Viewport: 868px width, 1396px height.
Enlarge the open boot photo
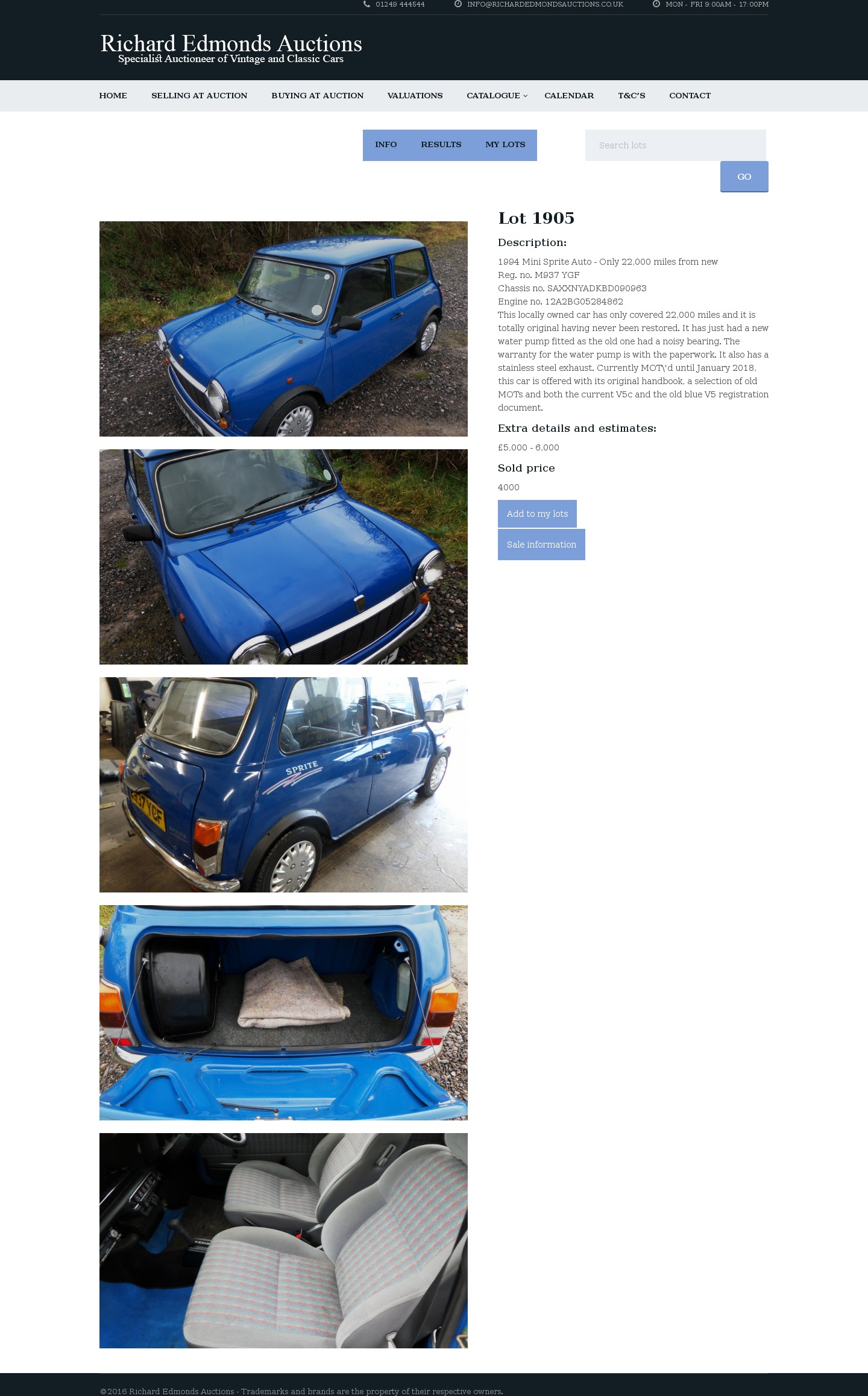(283, 1012)
